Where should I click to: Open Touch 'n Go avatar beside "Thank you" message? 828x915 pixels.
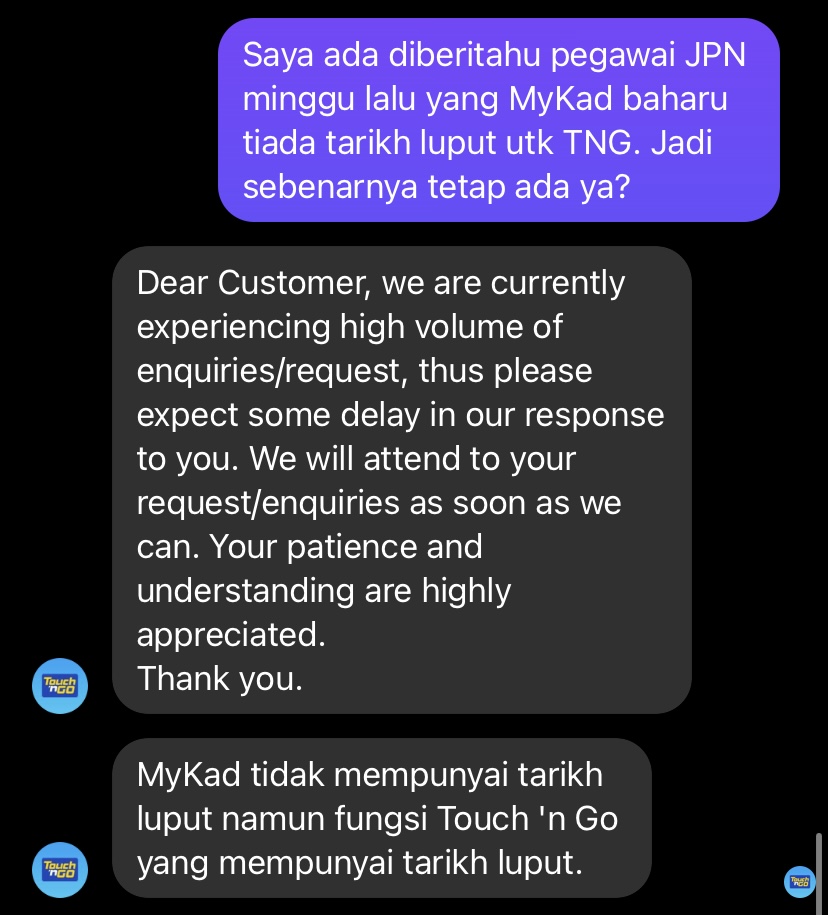(x=60, y=685)
